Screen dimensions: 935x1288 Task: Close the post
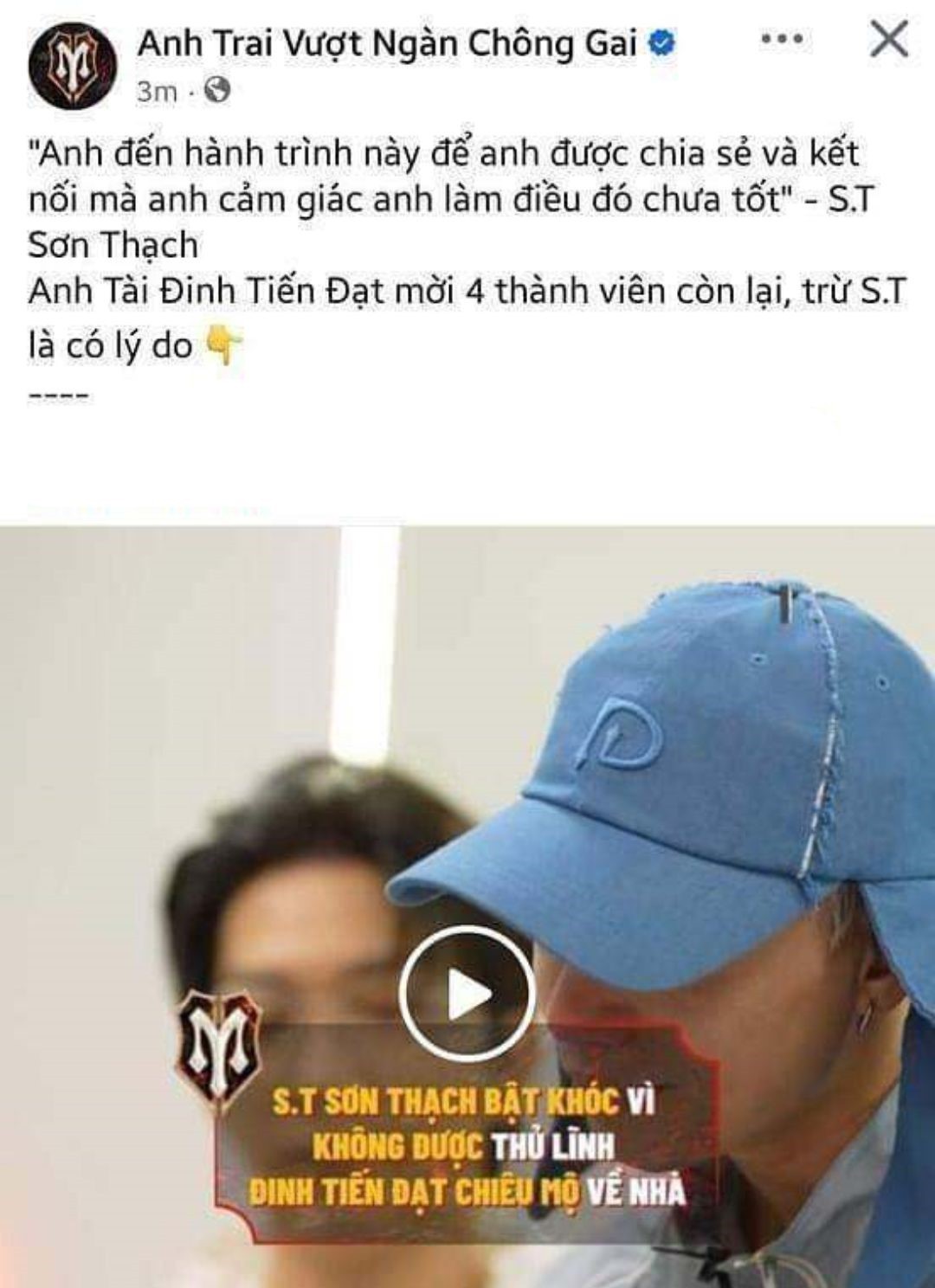(888, 39)
